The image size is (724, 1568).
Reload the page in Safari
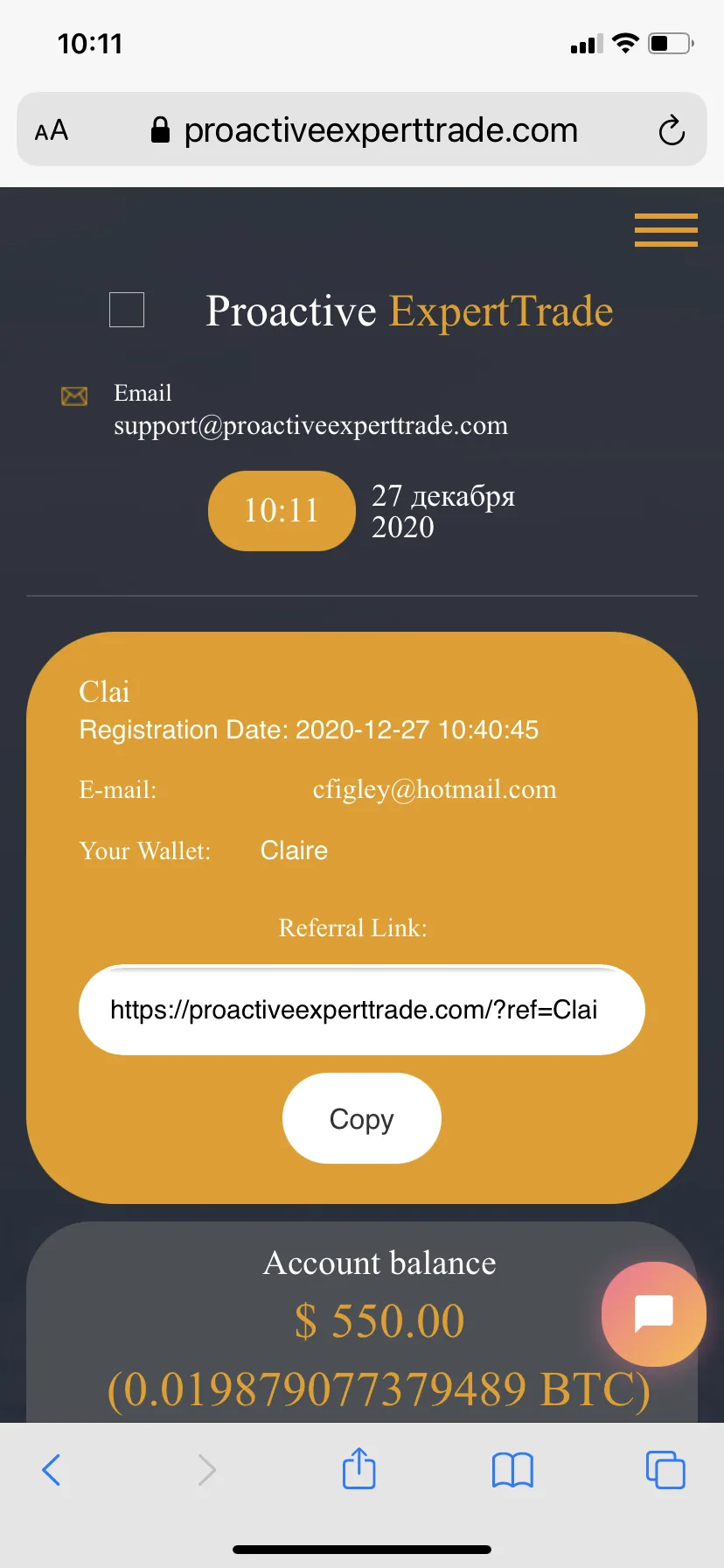coord(671,130)
